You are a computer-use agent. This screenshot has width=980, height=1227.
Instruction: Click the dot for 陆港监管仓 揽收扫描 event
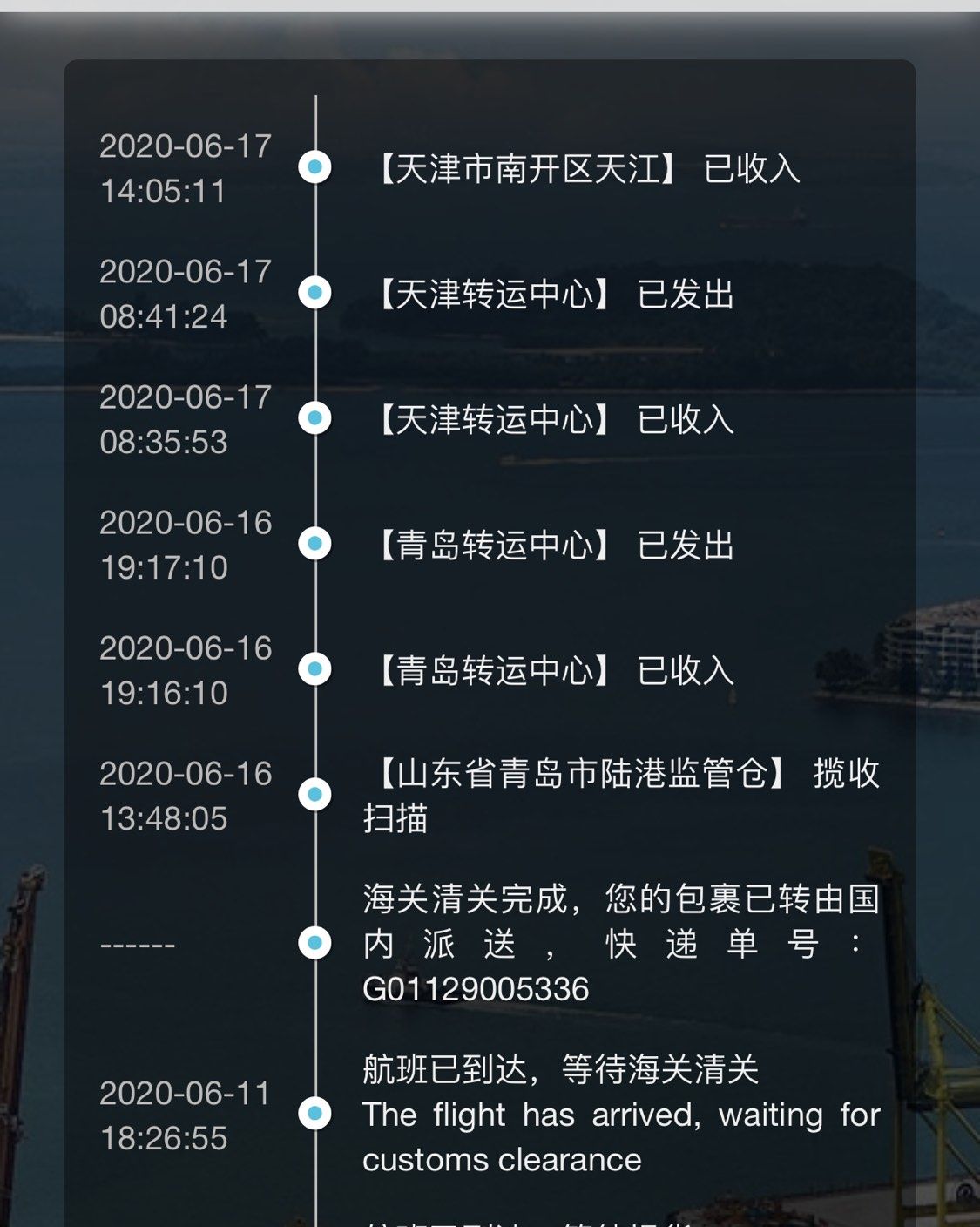coord(314,793)
